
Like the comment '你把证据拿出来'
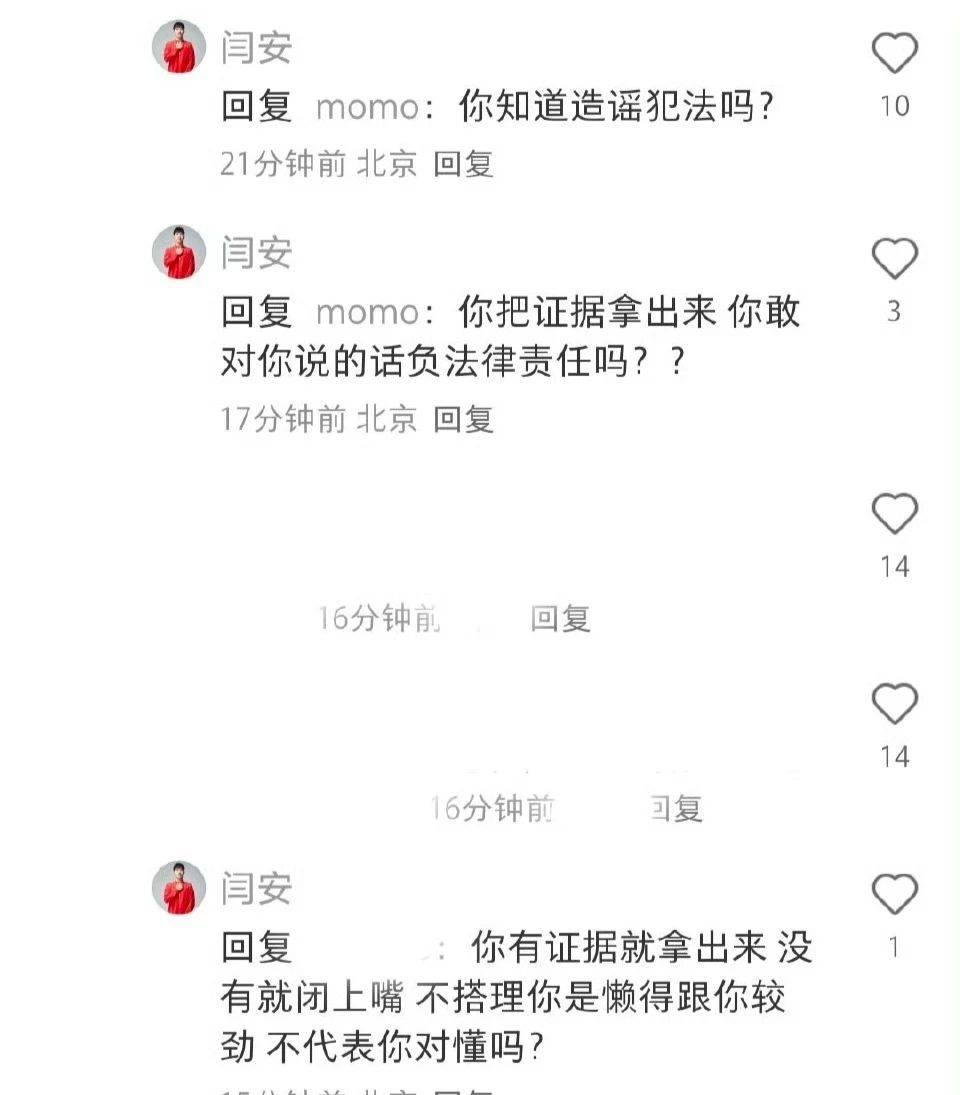[894, 259]
